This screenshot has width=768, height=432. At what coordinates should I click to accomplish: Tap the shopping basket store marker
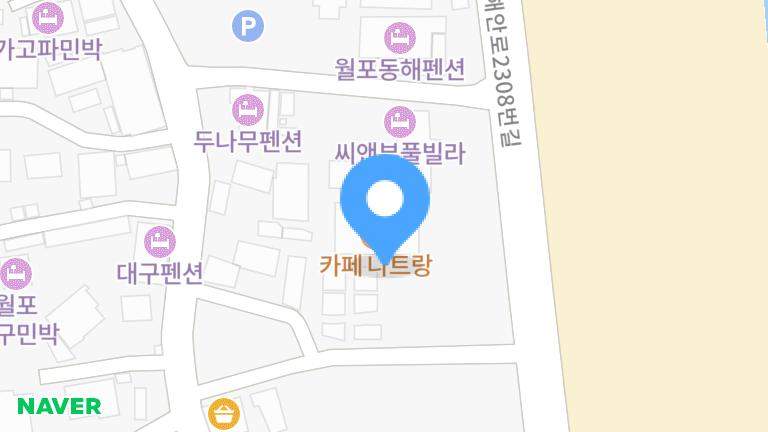(224, 412)
